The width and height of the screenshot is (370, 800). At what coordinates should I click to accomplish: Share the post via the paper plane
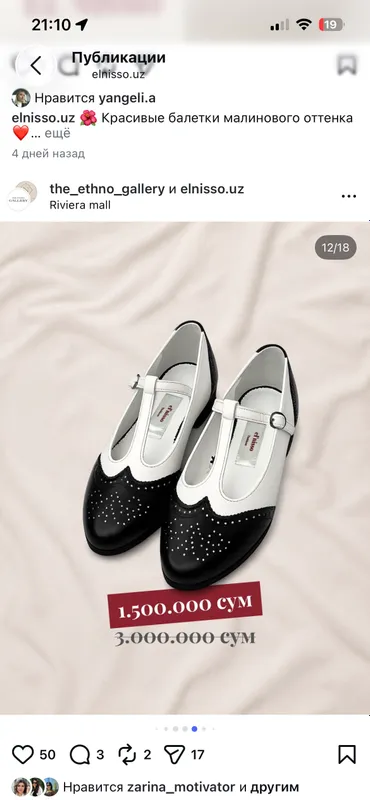(174, 754)
